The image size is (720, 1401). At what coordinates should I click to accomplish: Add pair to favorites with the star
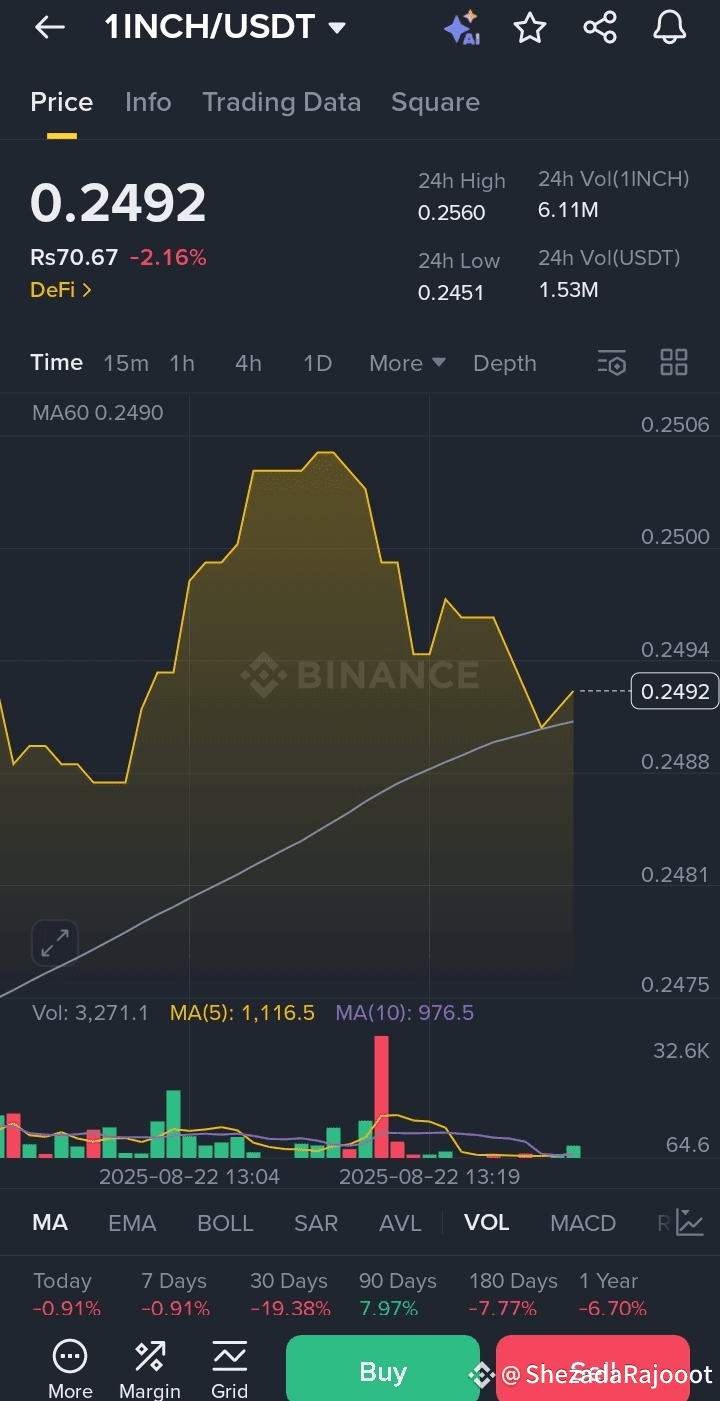tap(530, 28)
